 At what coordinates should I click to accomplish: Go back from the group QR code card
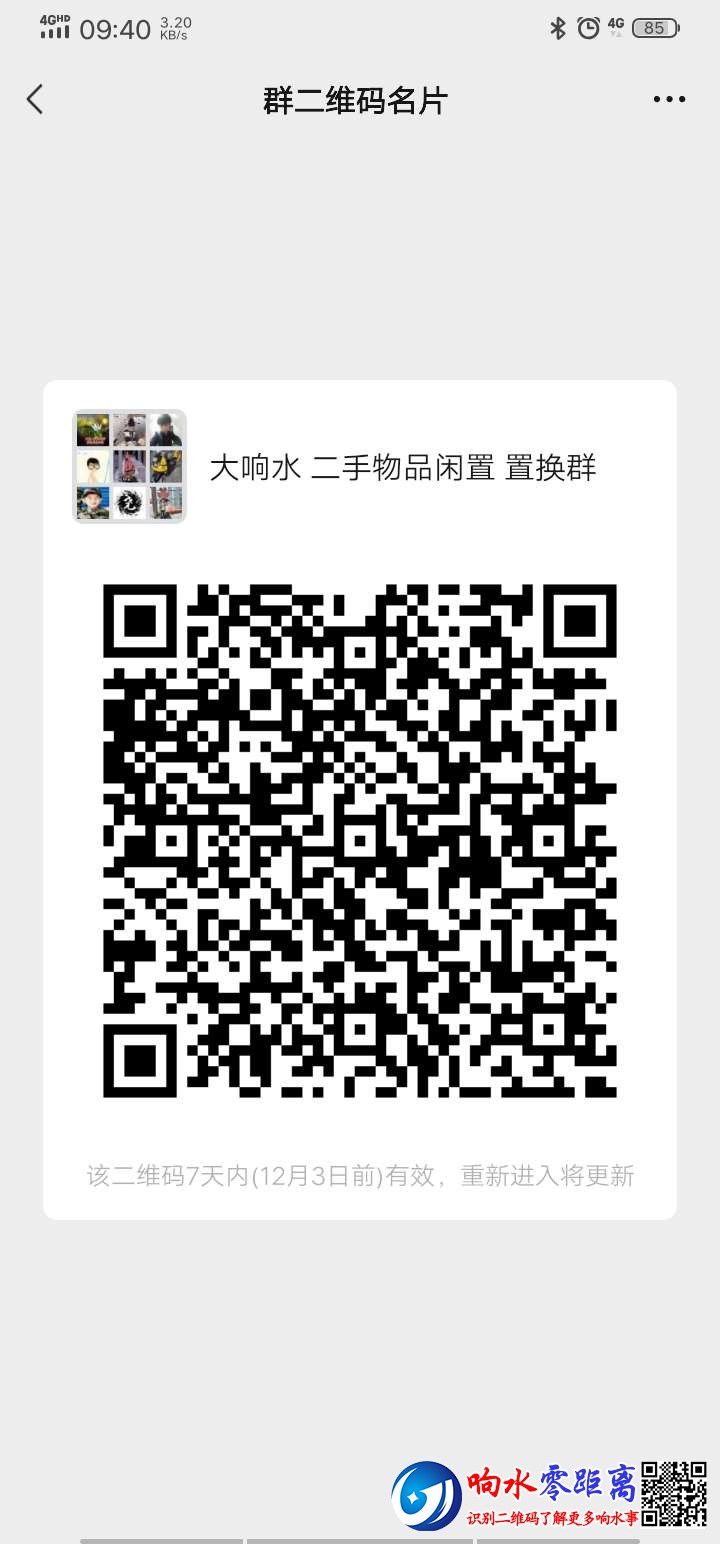35,99
